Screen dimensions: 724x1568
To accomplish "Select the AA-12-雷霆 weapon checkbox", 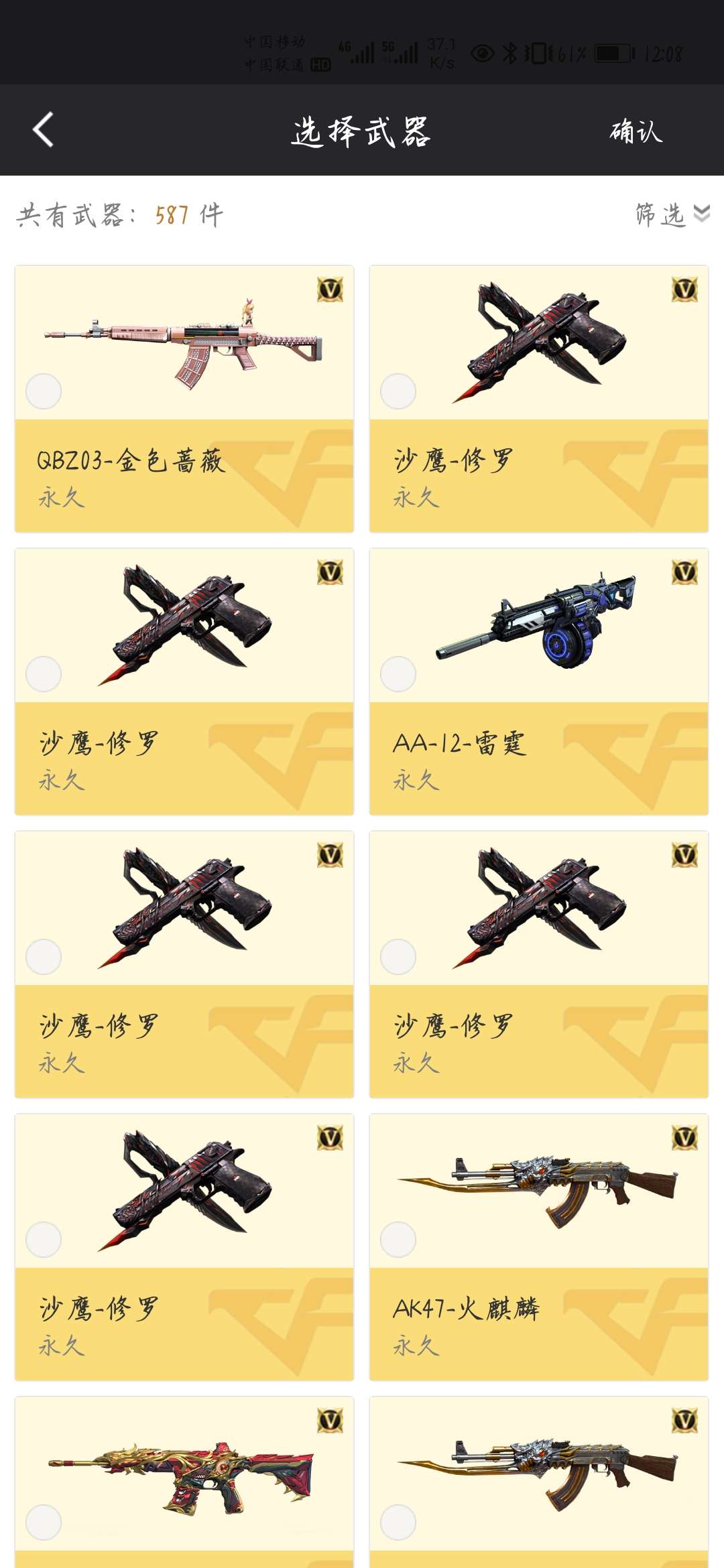I will pyautogui.click(x=398, y=673).
